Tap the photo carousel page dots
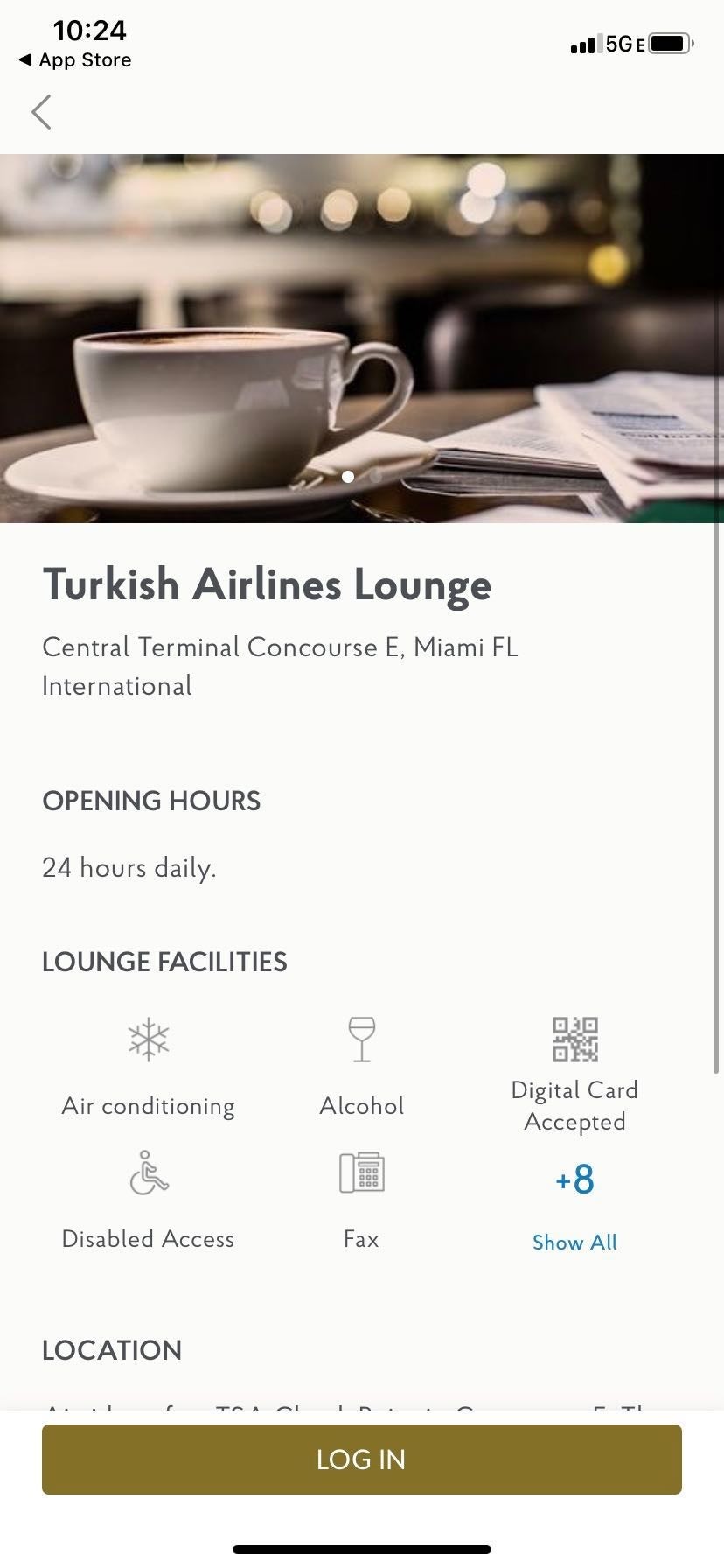The image size is (724, 1568). pos(361,476)
